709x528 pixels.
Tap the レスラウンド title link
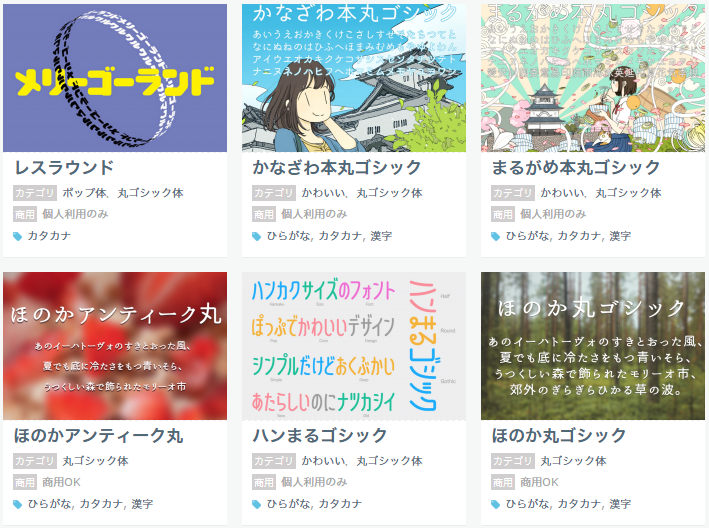click(64, 167)
